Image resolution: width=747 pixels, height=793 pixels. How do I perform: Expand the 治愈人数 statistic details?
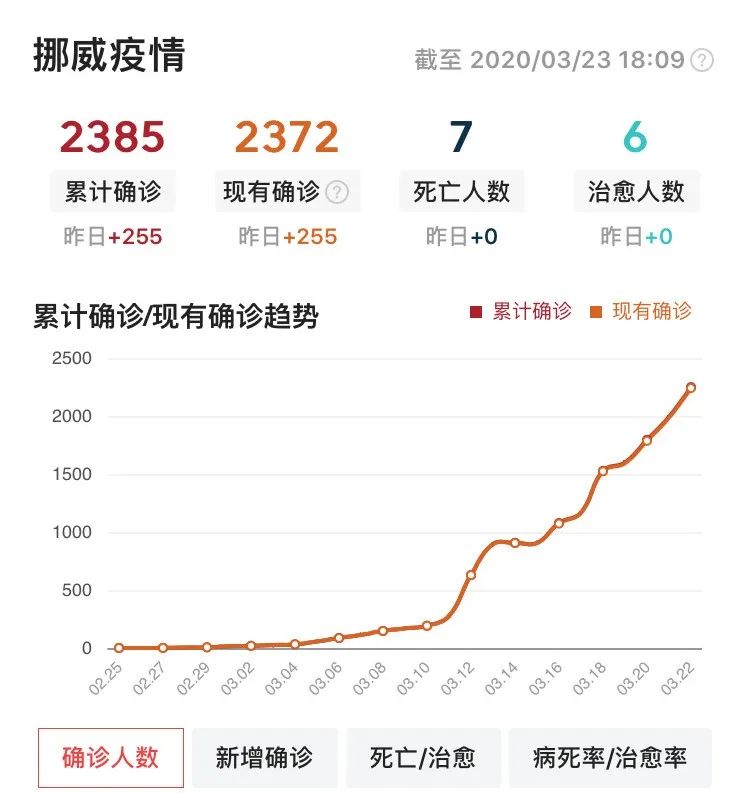tap(636, 188)
